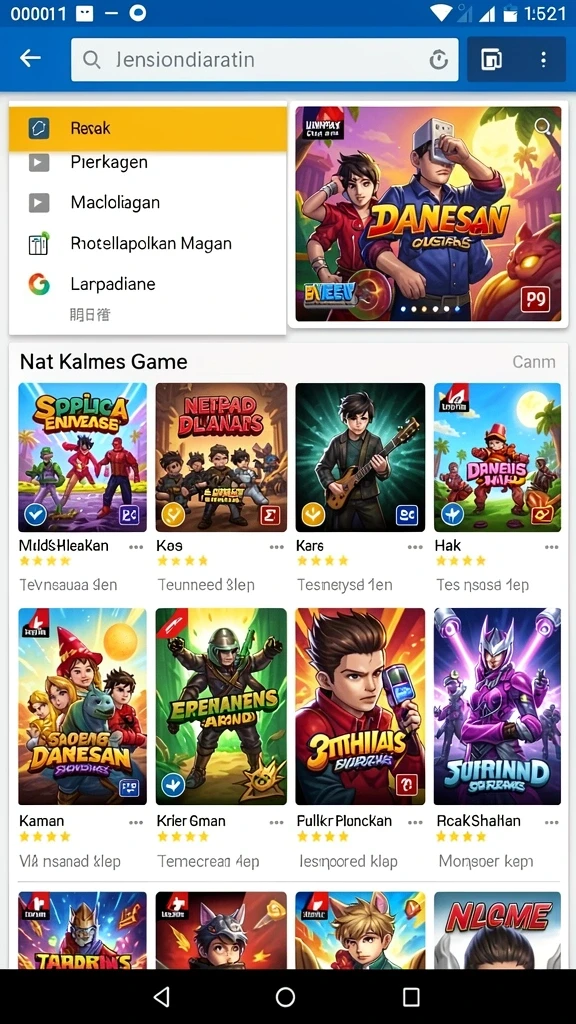Go back using the top-left arrow

30,59
